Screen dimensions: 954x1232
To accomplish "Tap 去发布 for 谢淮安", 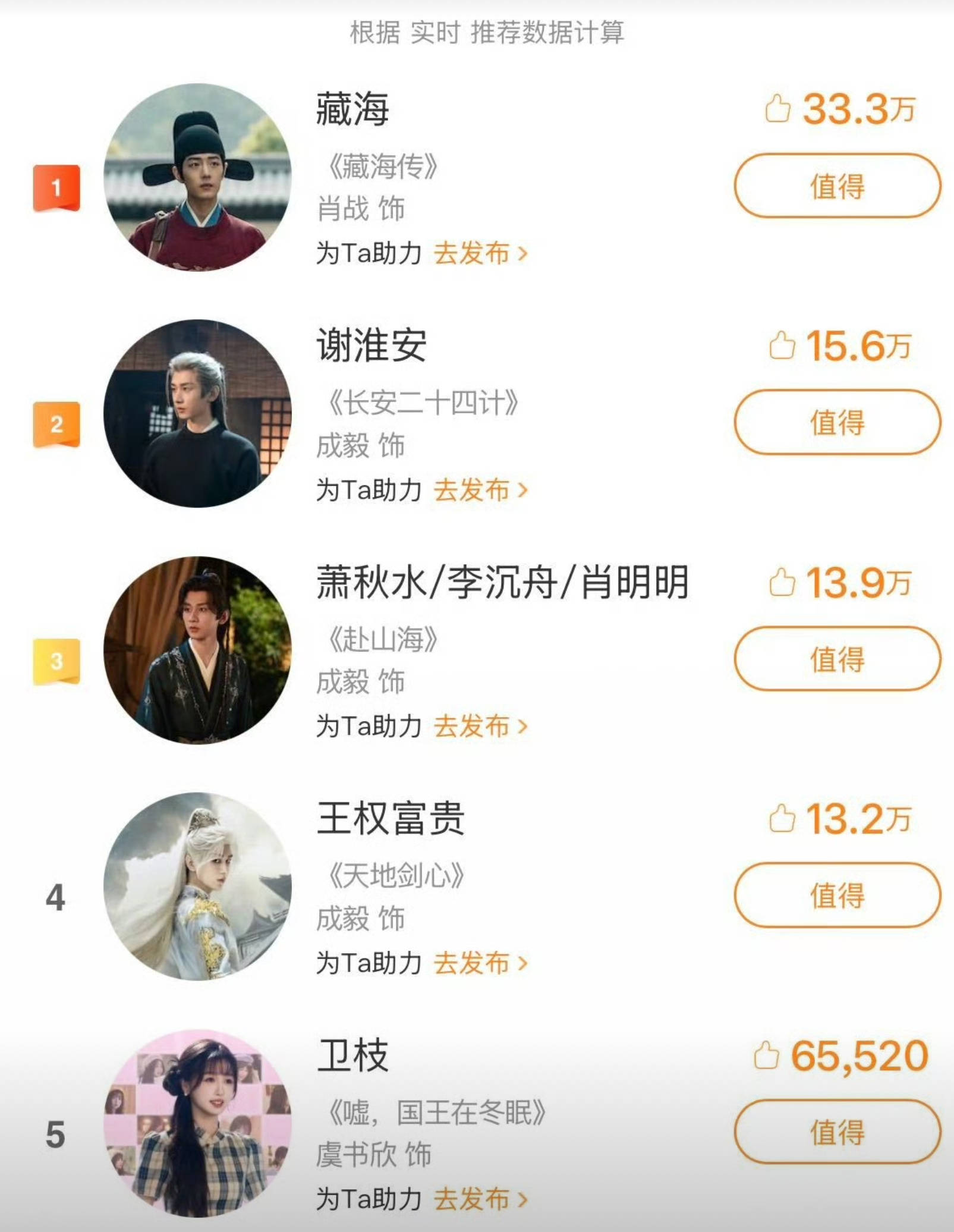I will click(x=480, y=490).
